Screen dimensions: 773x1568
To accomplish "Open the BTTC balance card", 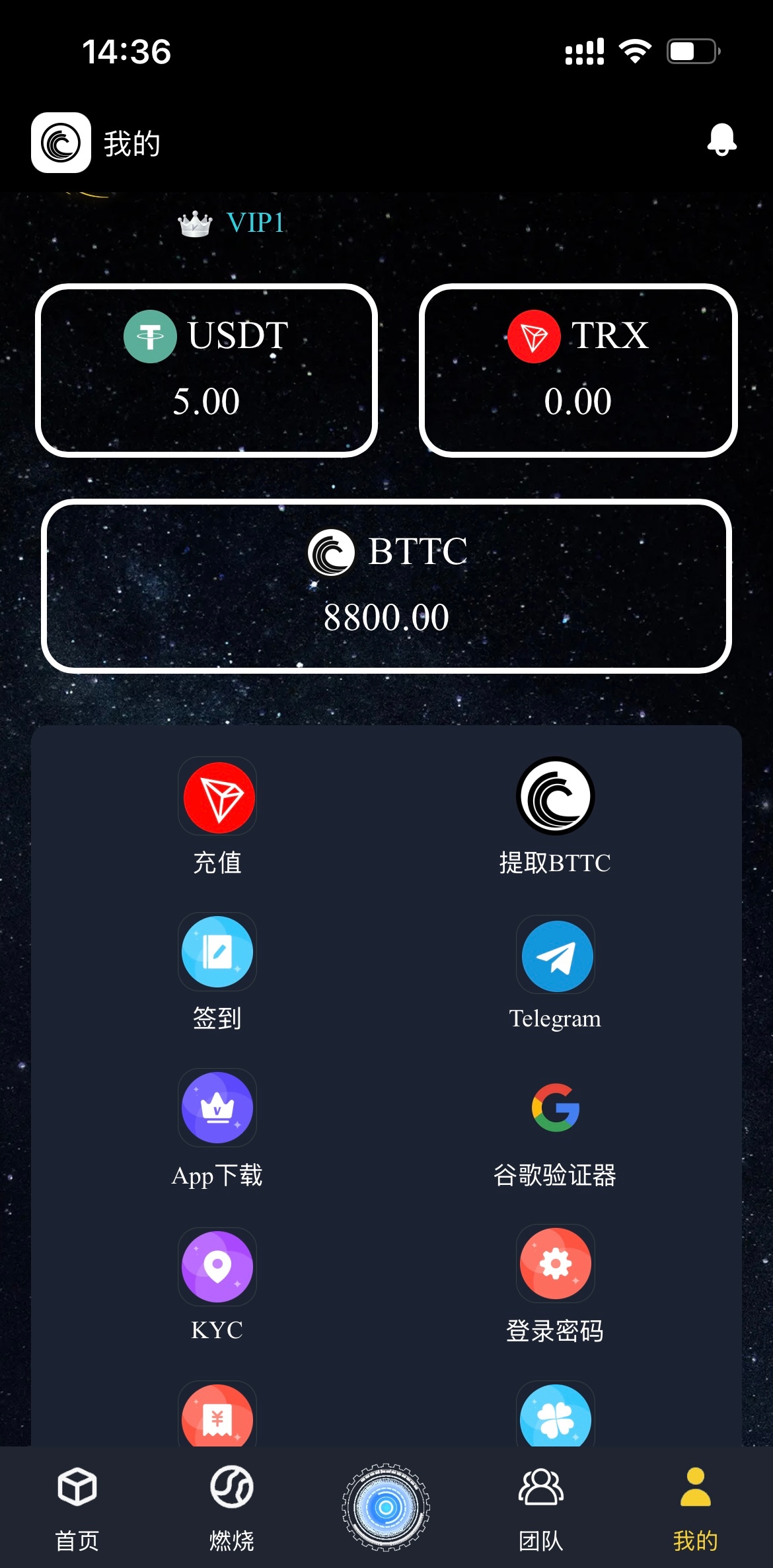I will pyautogui.click(x=386, y=586).
